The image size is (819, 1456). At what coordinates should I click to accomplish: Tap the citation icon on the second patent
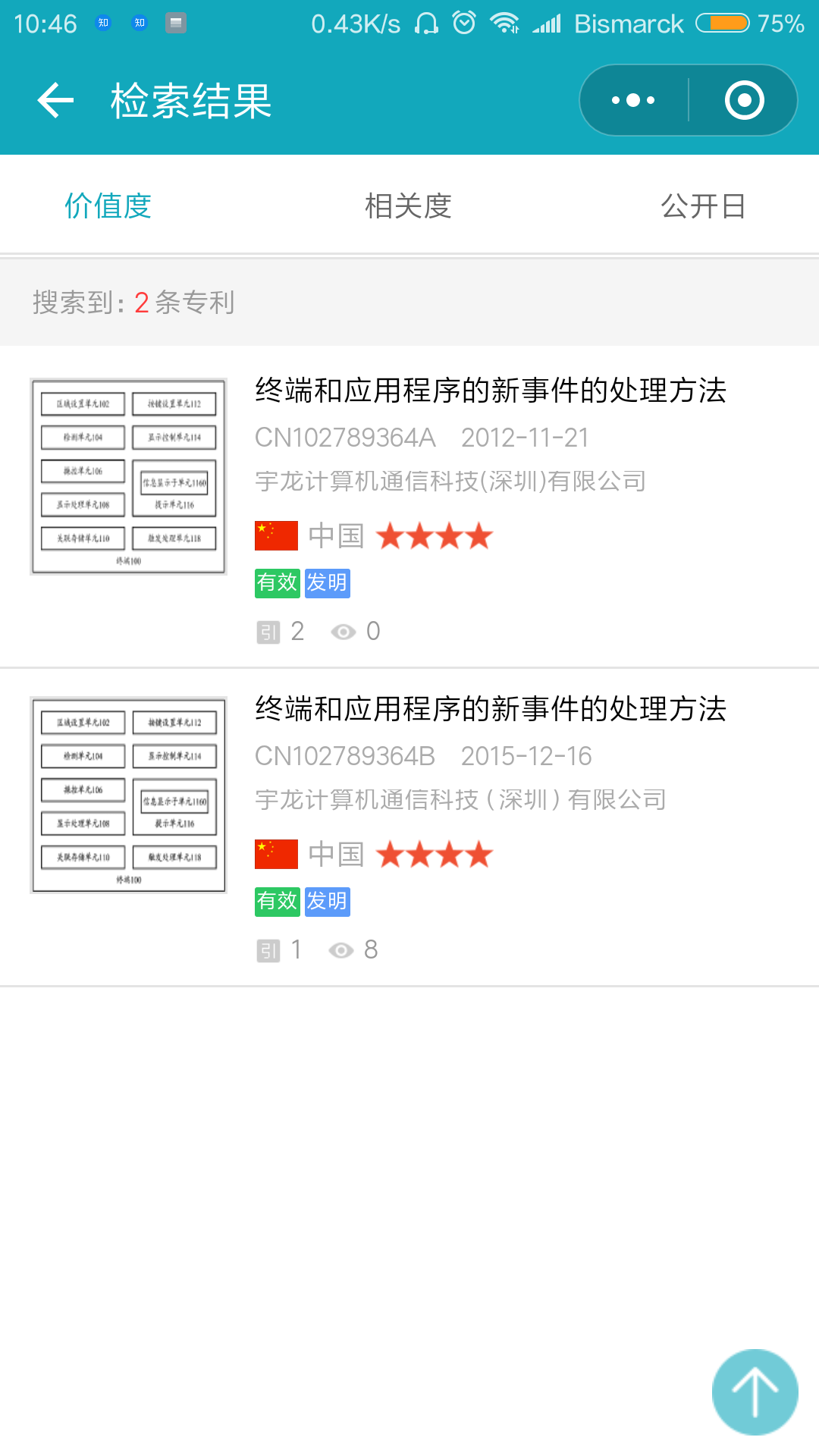click(x=269, y=949)
